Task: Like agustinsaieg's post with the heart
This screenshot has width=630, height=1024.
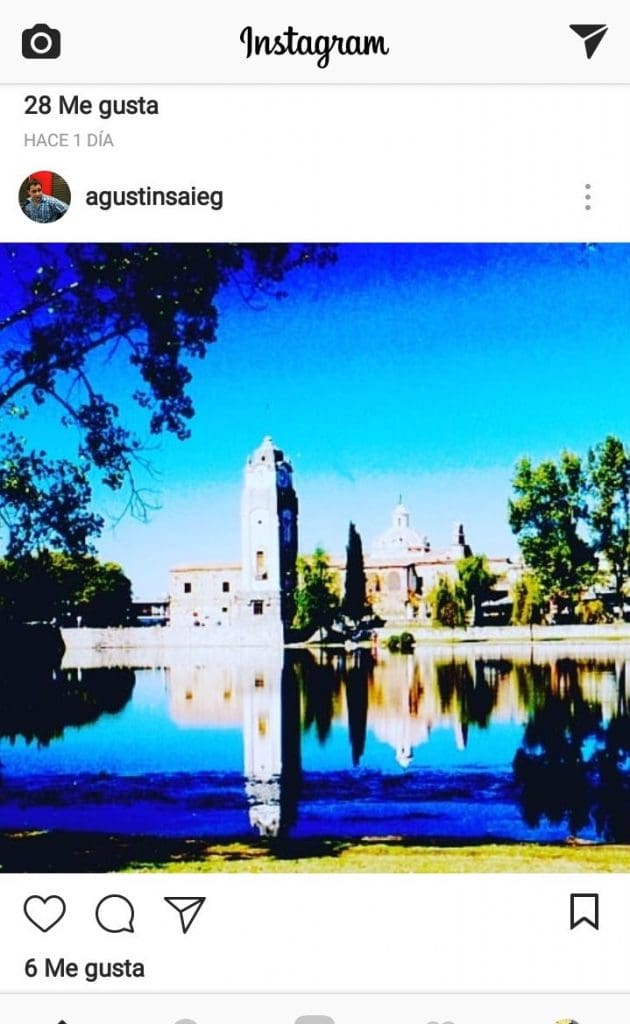Action: point(45,913)
